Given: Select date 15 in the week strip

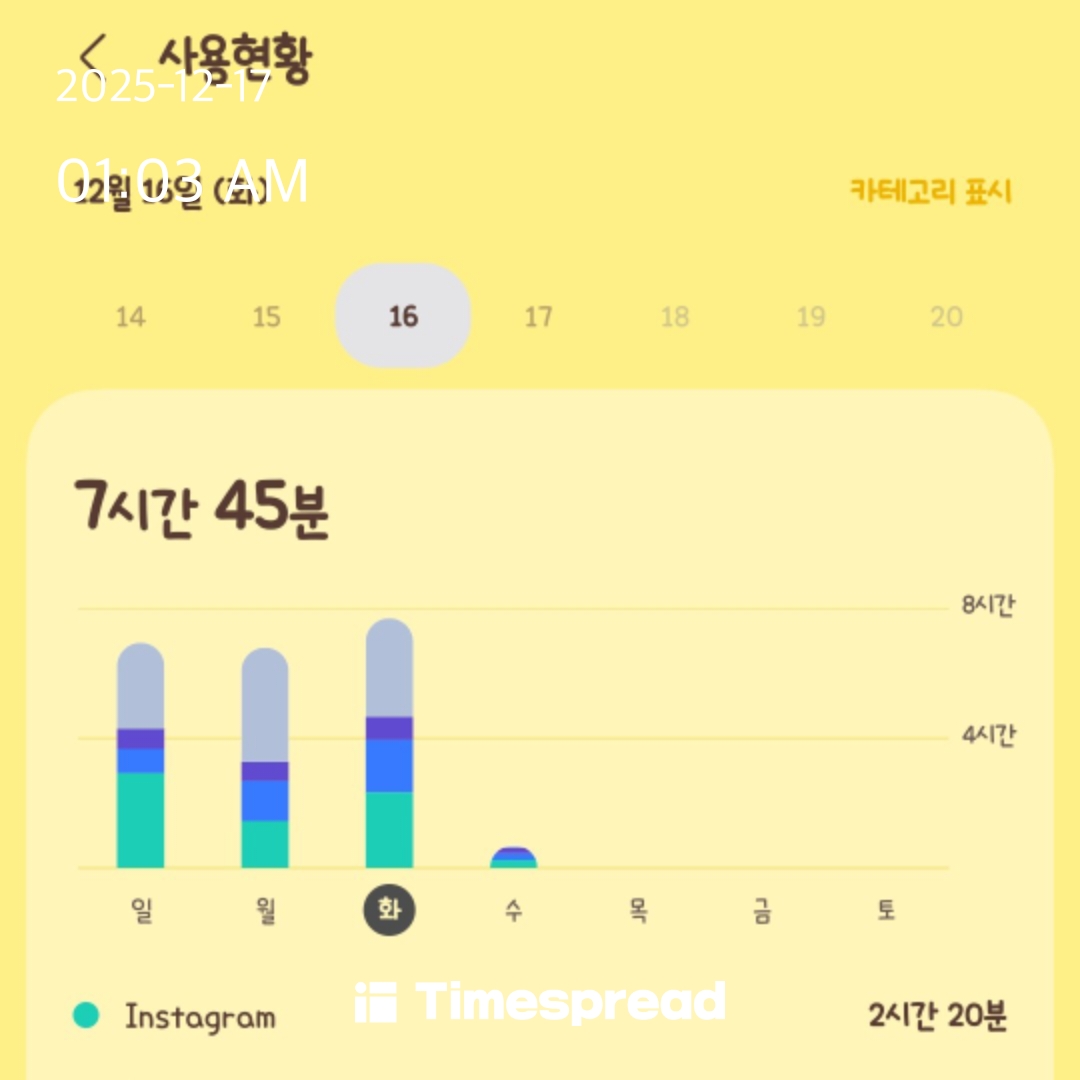Looking at the screenshot, I should click(x=266, y=317).
